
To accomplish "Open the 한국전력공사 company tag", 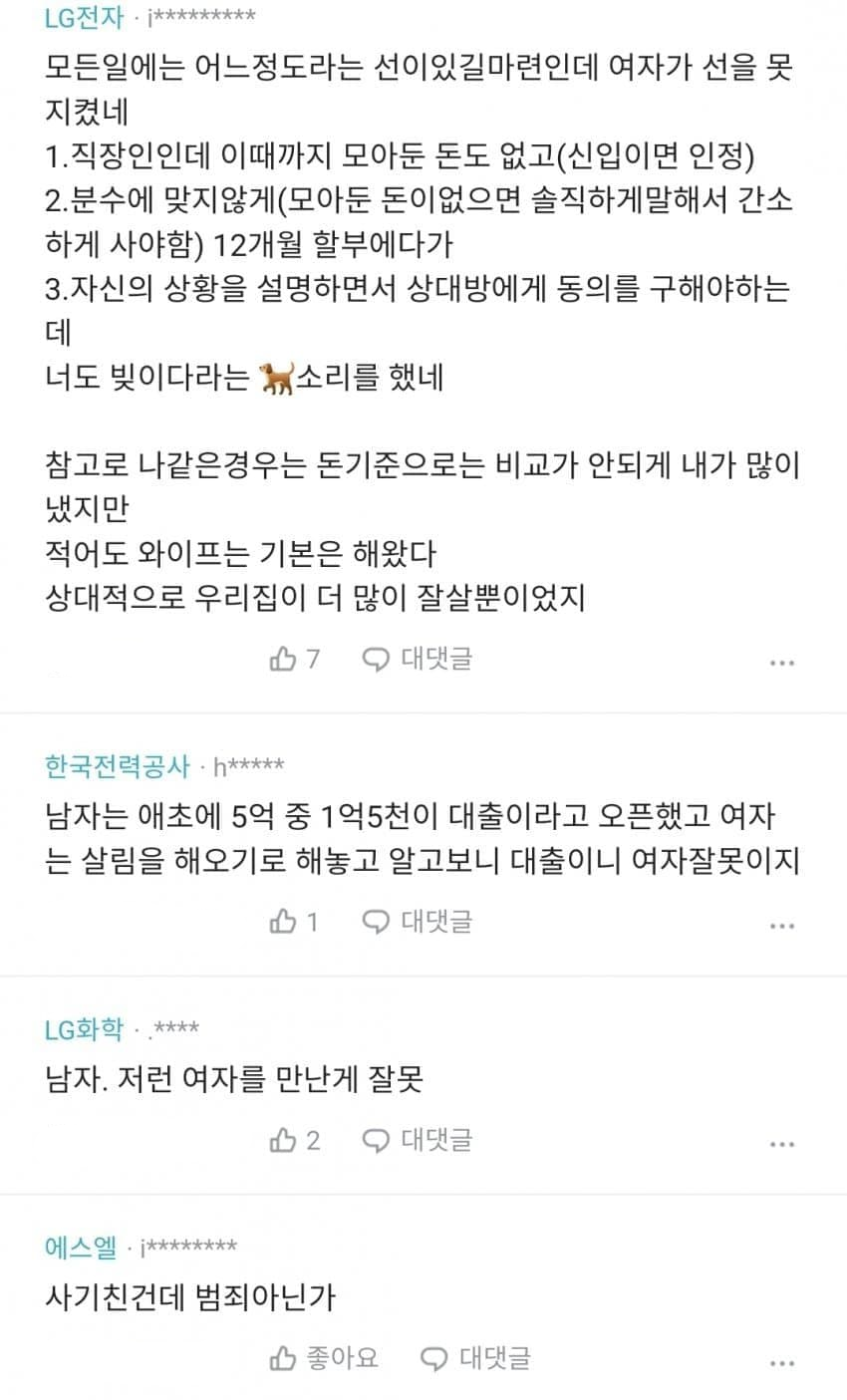I will coord(117,765).
